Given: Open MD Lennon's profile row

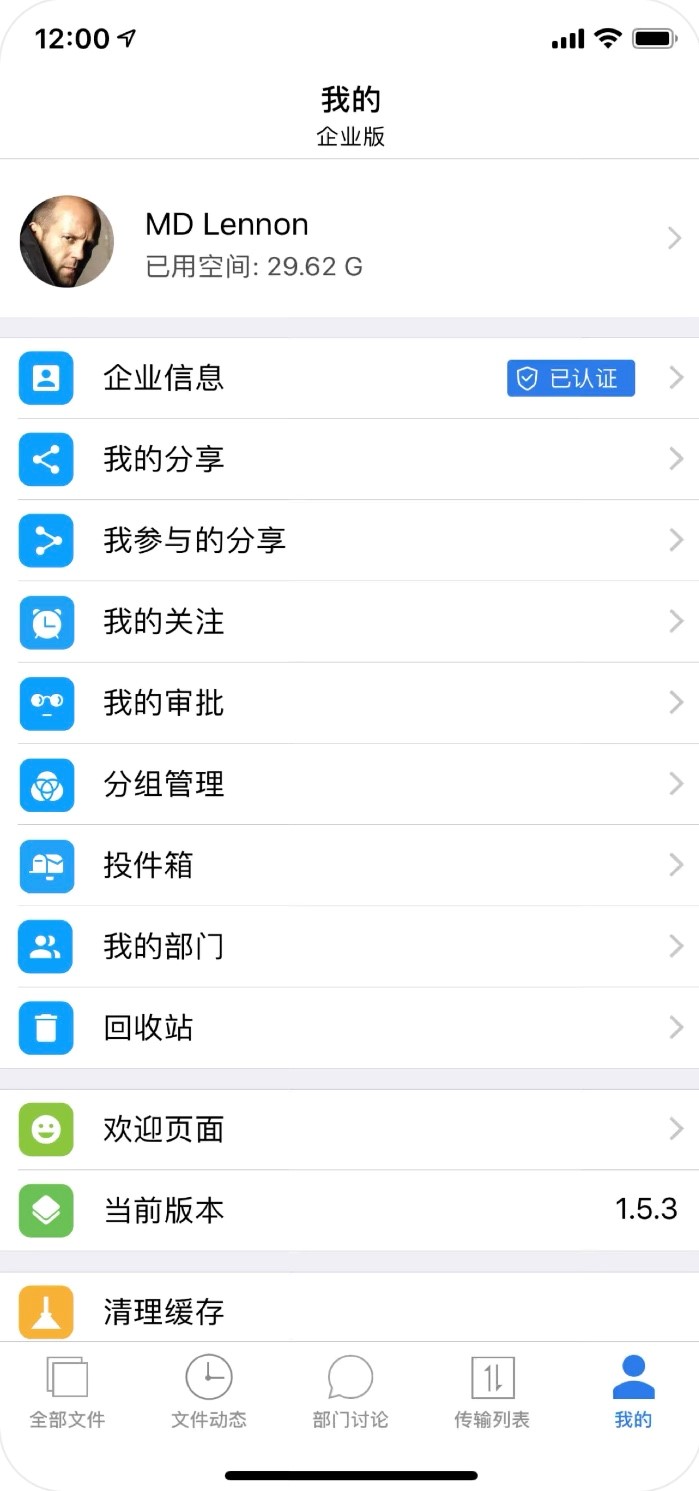Looking at the screenshot, I should click(349, 240).
